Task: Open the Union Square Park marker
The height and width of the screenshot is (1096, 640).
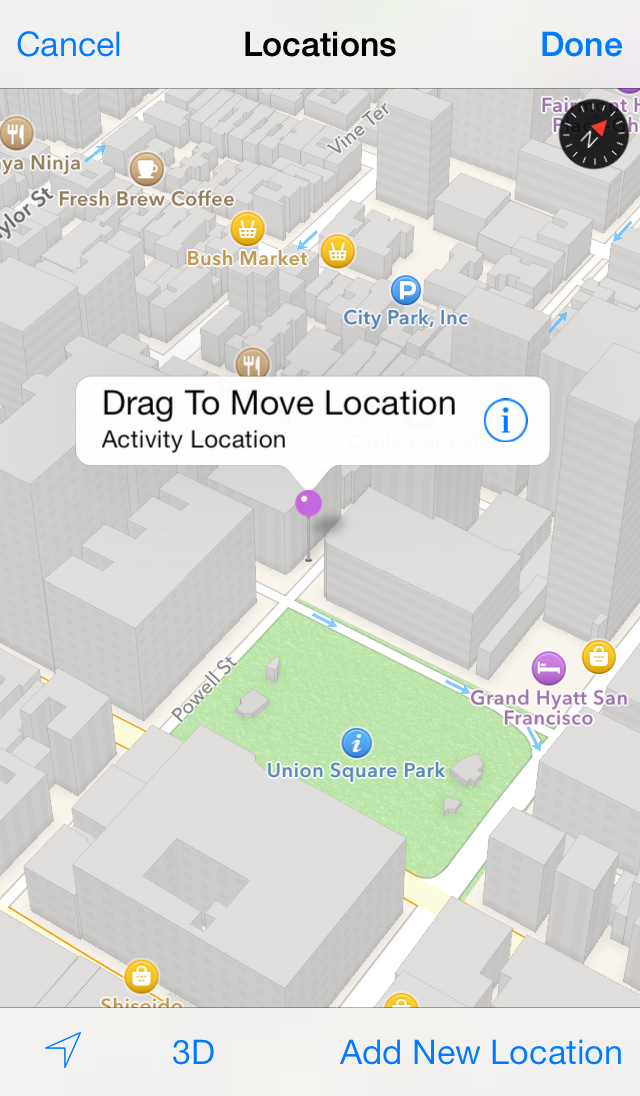Action: (x=357, y=742)
